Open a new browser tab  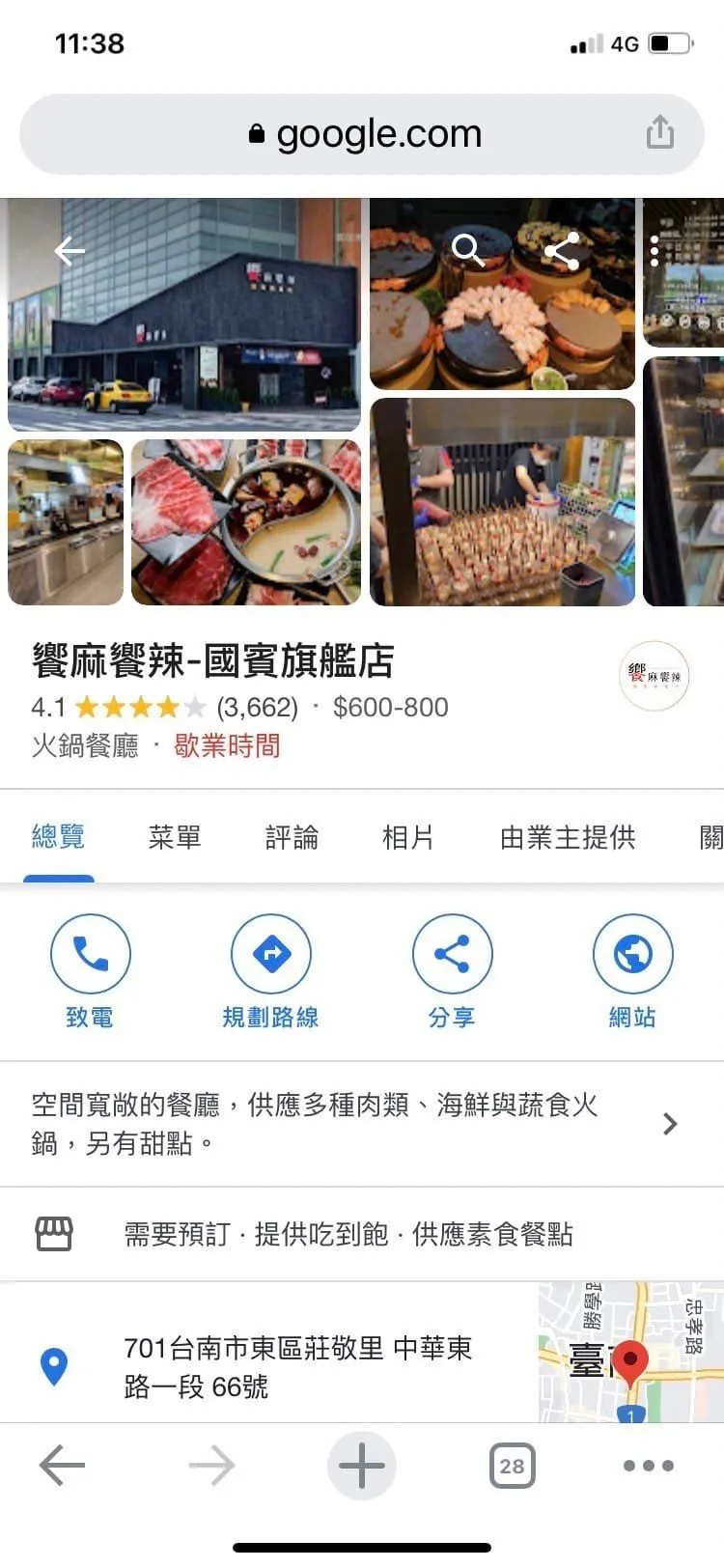[x=362, y=1466]
